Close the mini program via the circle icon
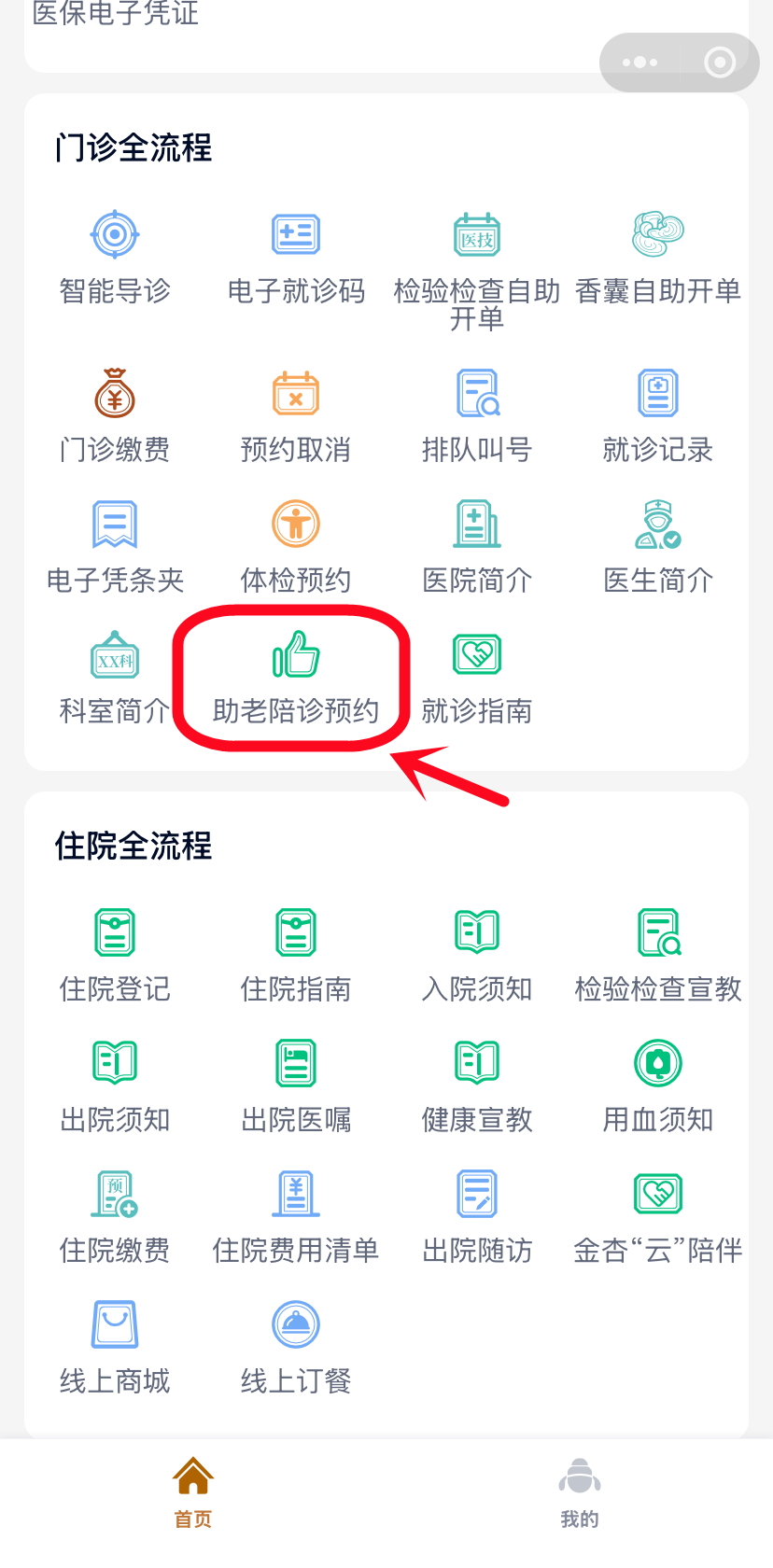773x1568 pixels. coord(719,63)
